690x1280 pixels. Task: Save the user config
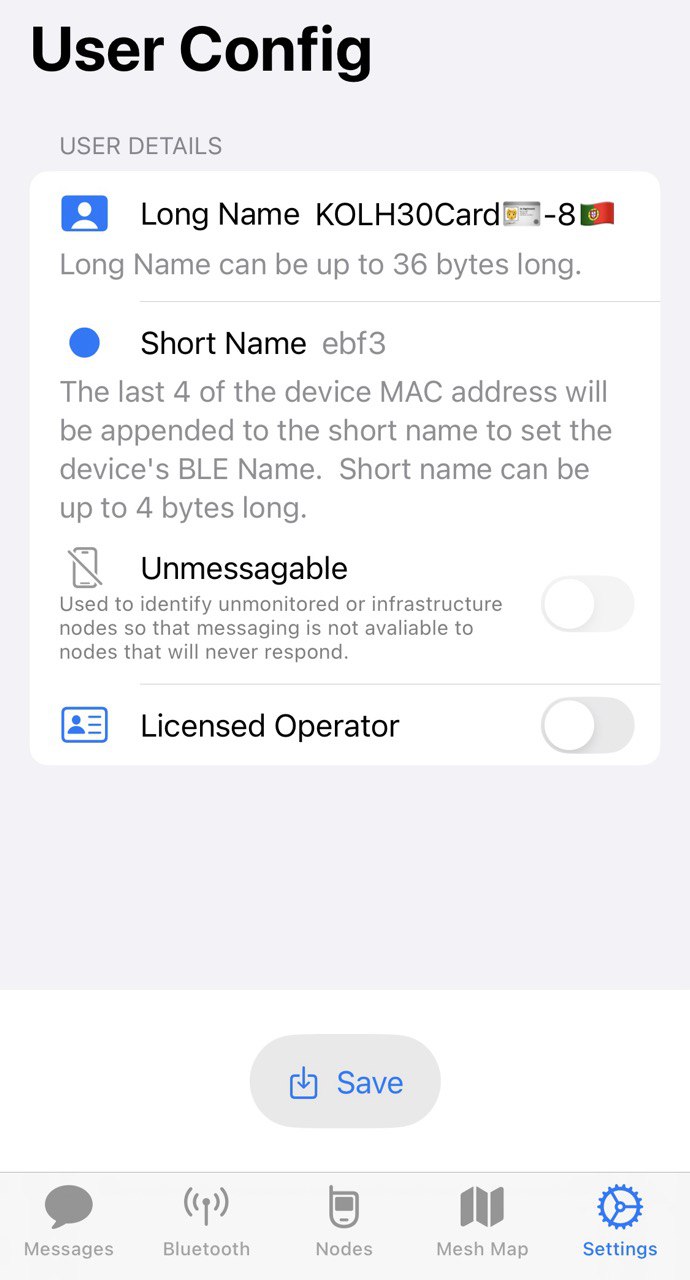(345, 1082)
